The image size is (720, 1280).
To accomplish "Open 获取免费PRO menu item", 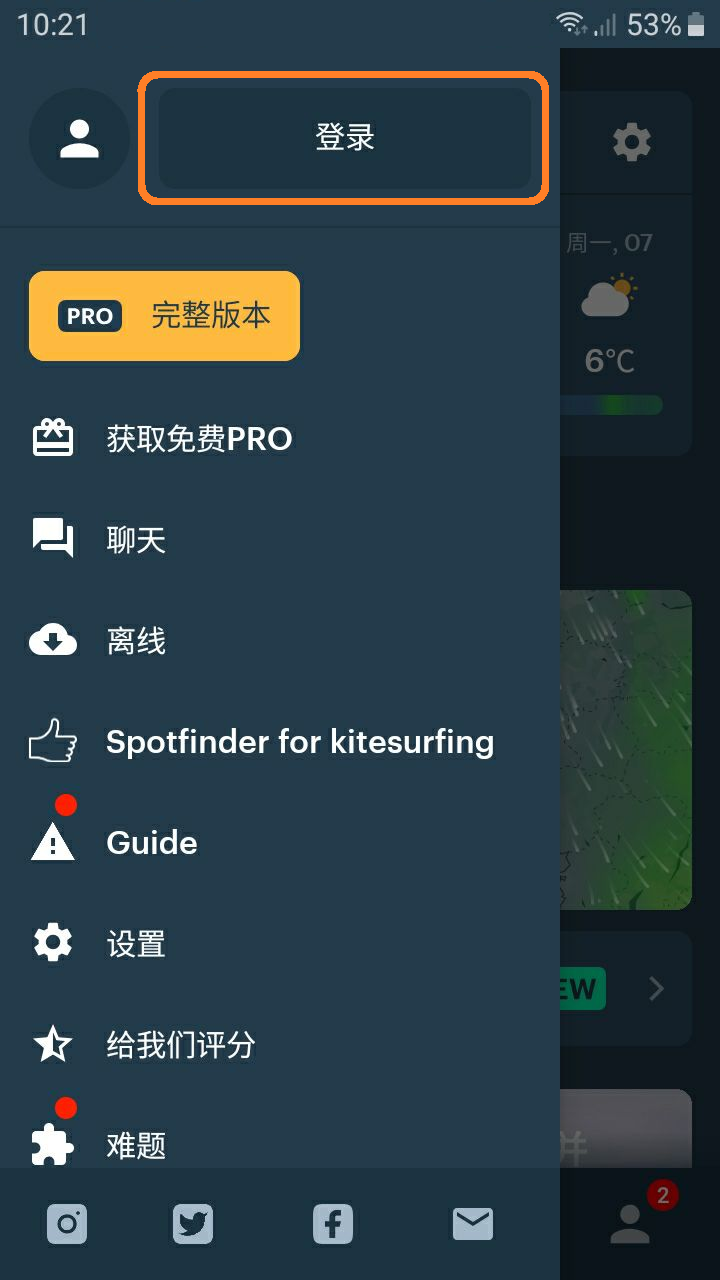I will [198, 439].
